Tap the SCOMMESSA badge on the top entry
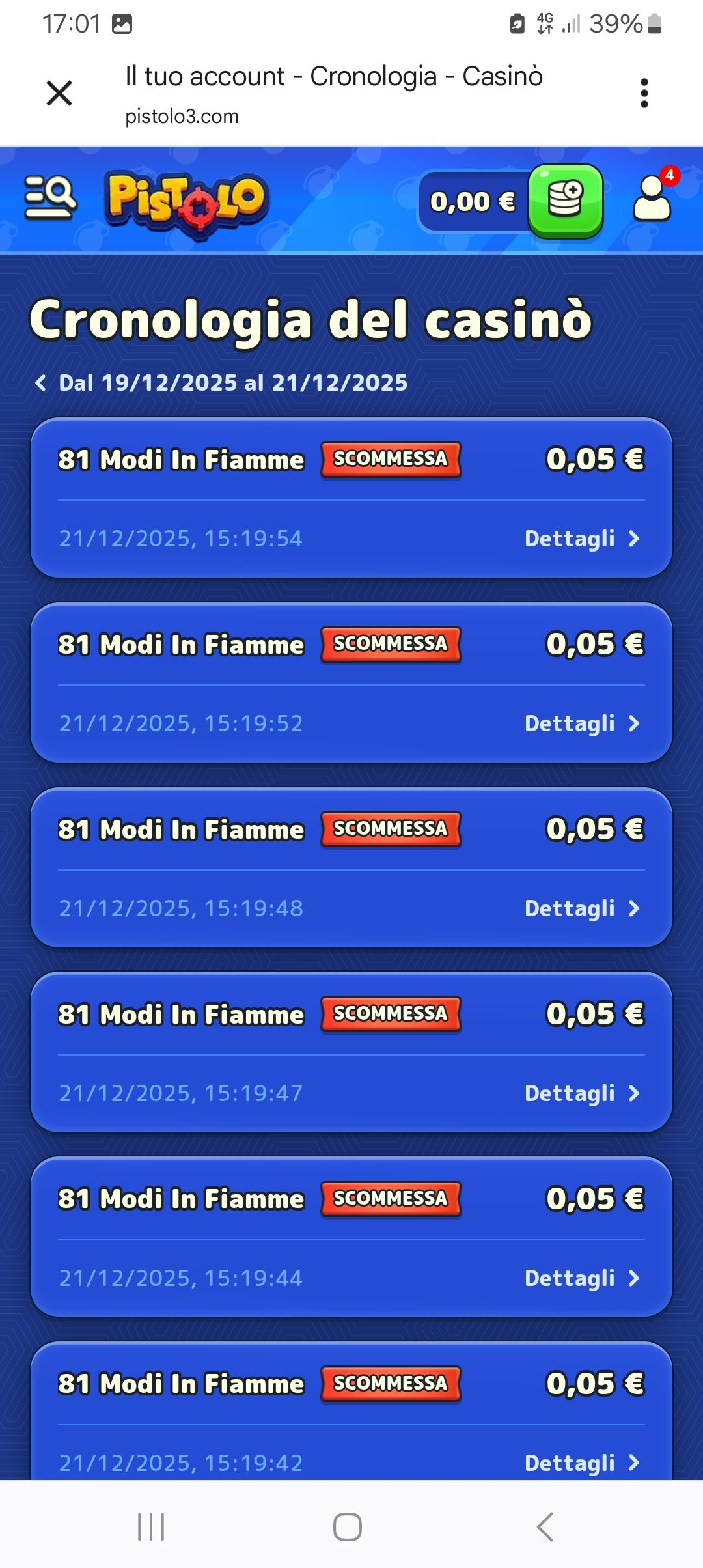Viewport: 703px width, 1568px height. click(x=391, y=458)
